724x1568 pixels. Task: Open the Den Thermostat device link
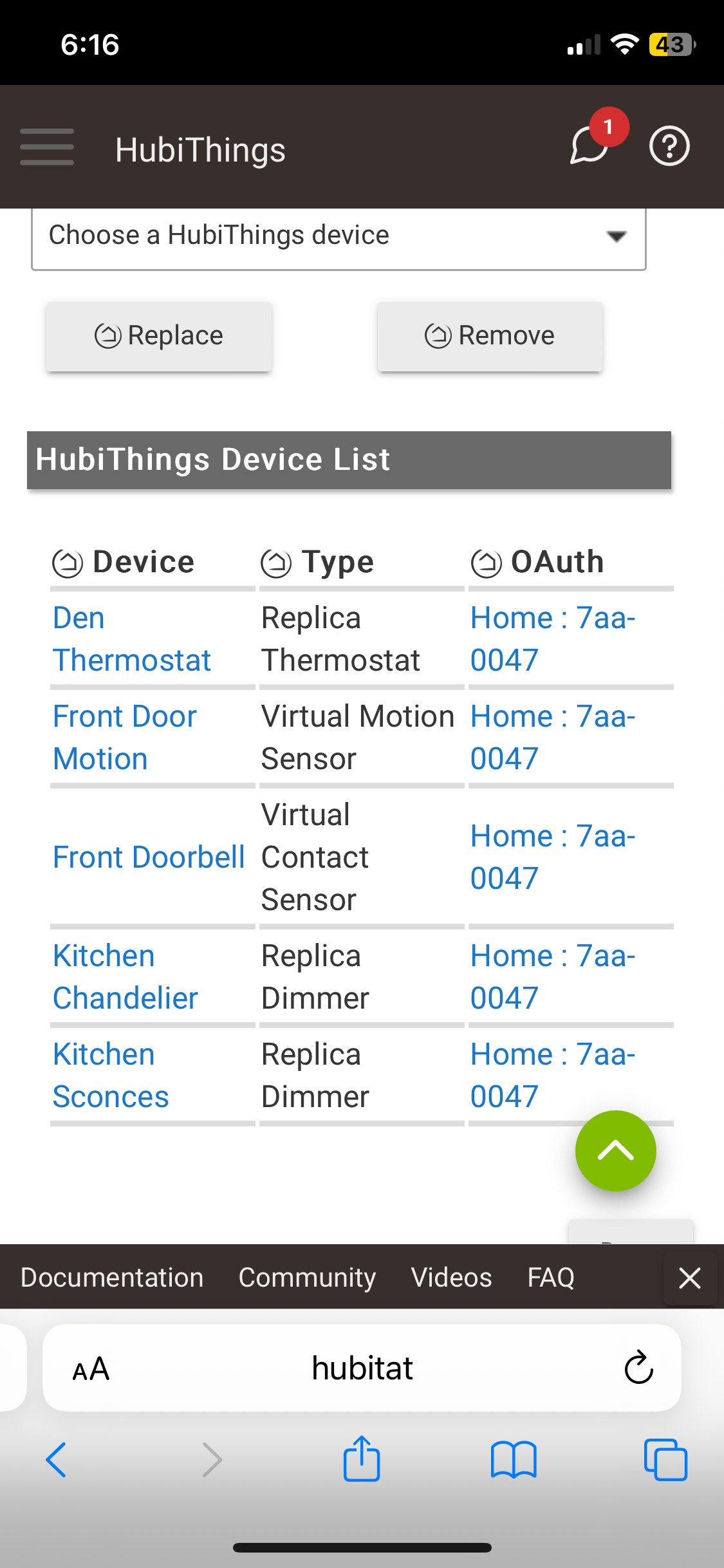[x=132, y=639]
